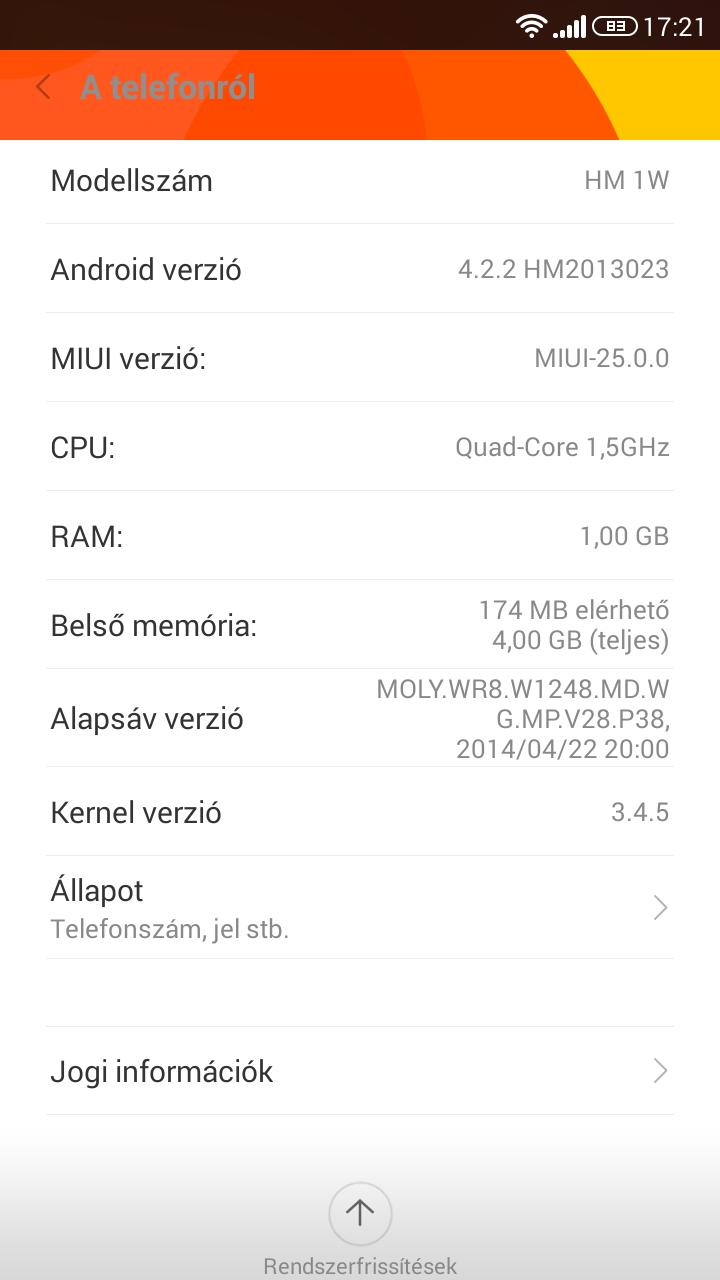Tap the Android verzió row
The image size is (720, 1280).
point(360,269)
